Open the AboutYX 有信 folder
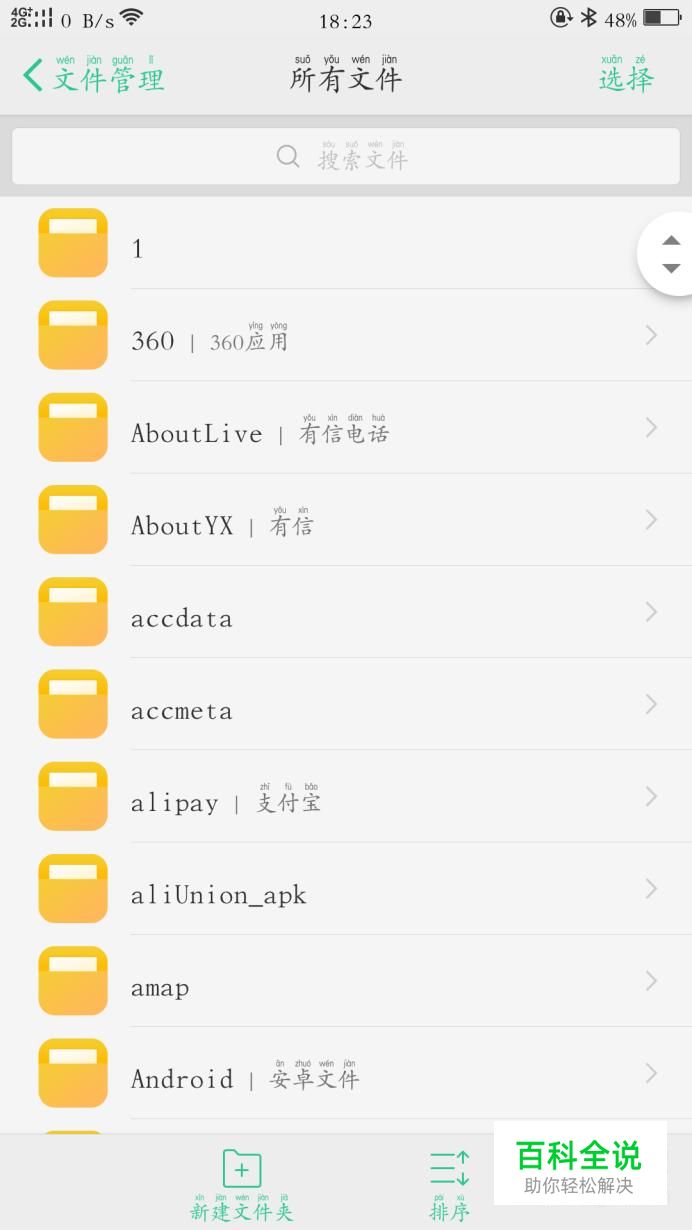Viewport: 692px width, 1230px height. (x=346, y=520)
